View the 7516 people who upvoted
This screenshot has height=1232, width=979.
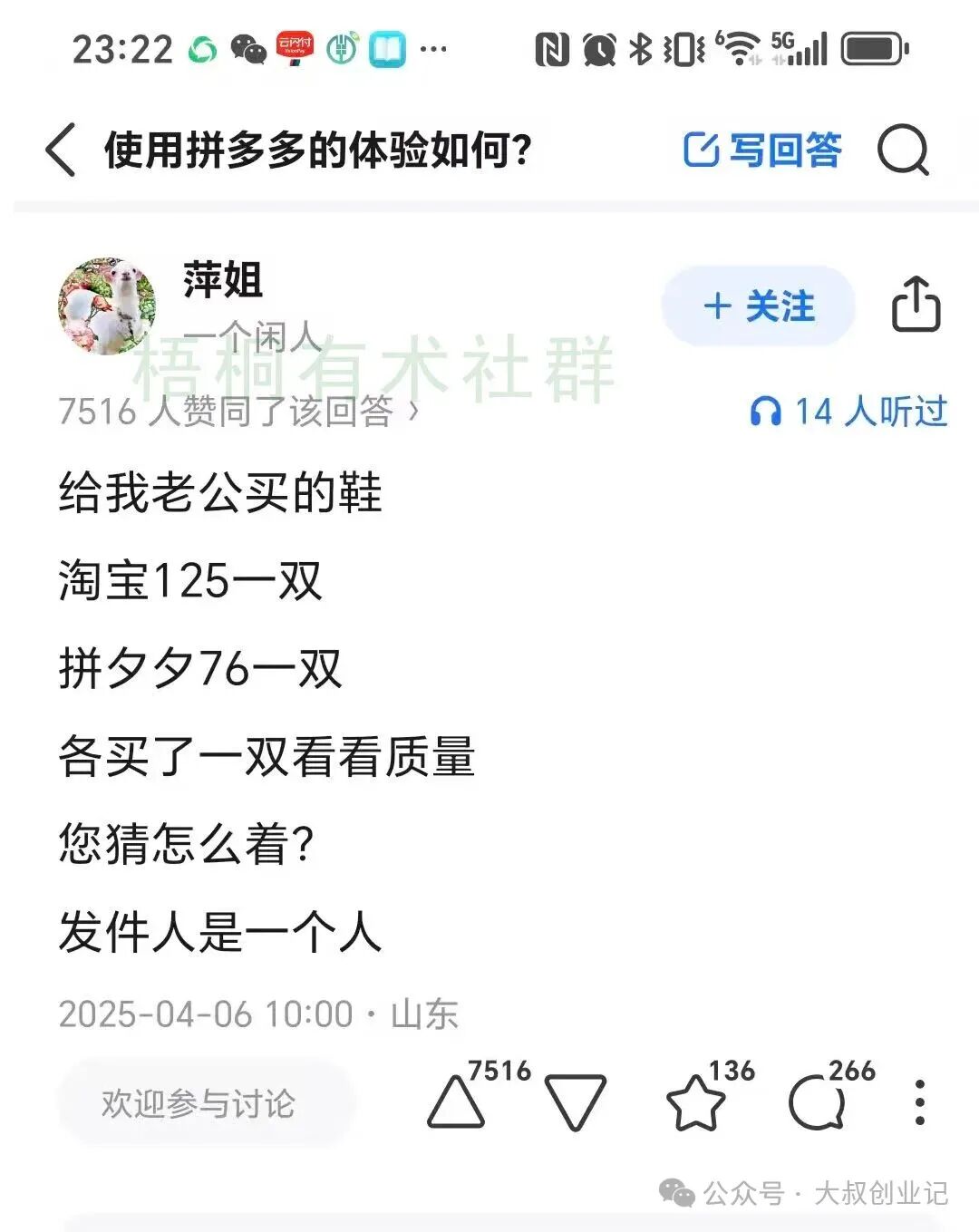pos(237,412)
